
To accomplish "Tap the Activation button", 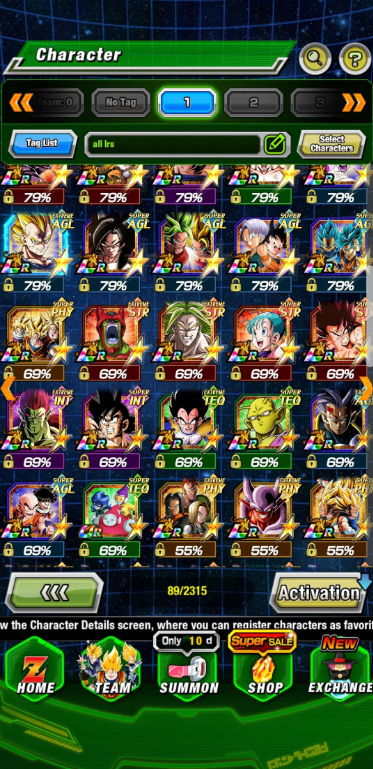I will [319, 592].
